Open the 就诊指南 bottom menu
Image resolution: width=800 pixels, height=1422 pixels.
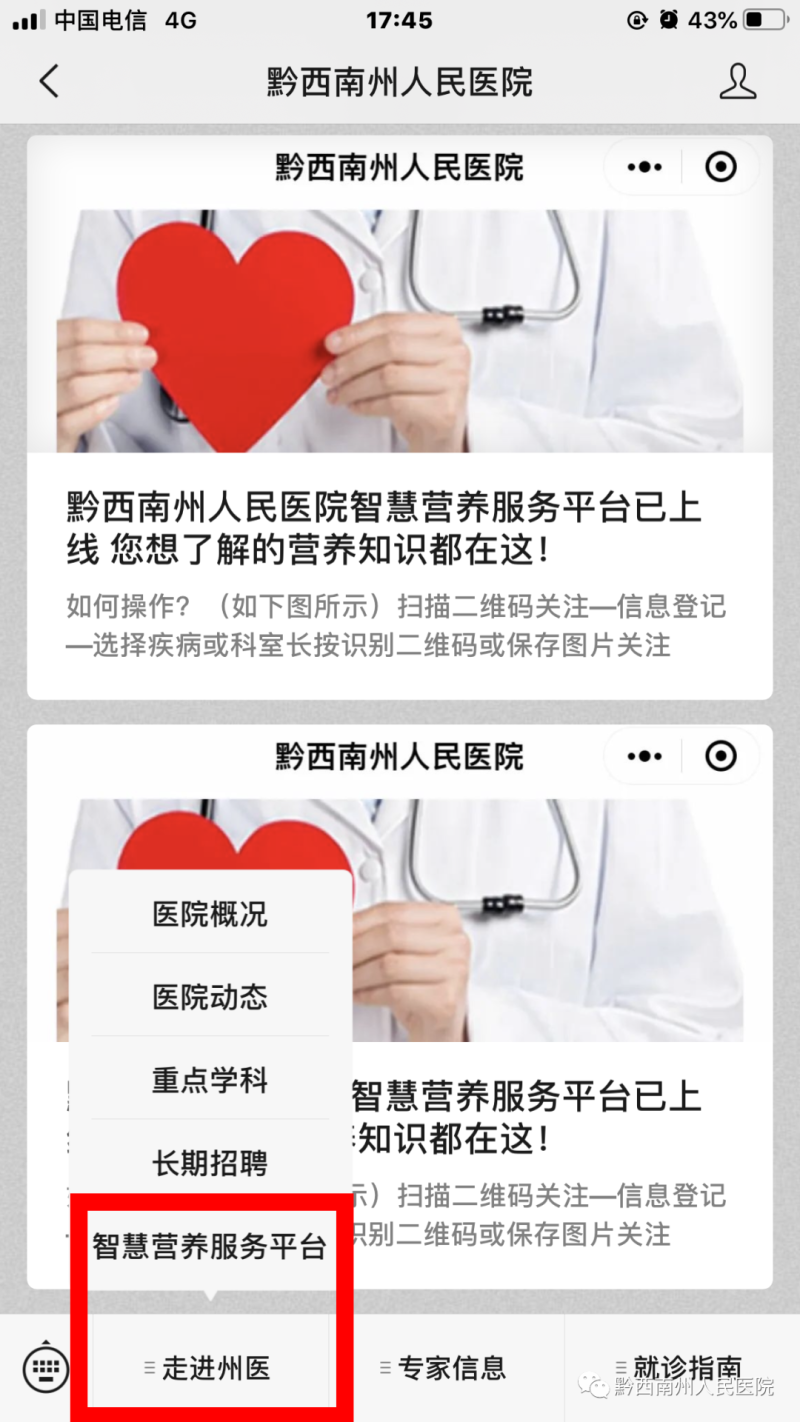(x=682, y=1368)
